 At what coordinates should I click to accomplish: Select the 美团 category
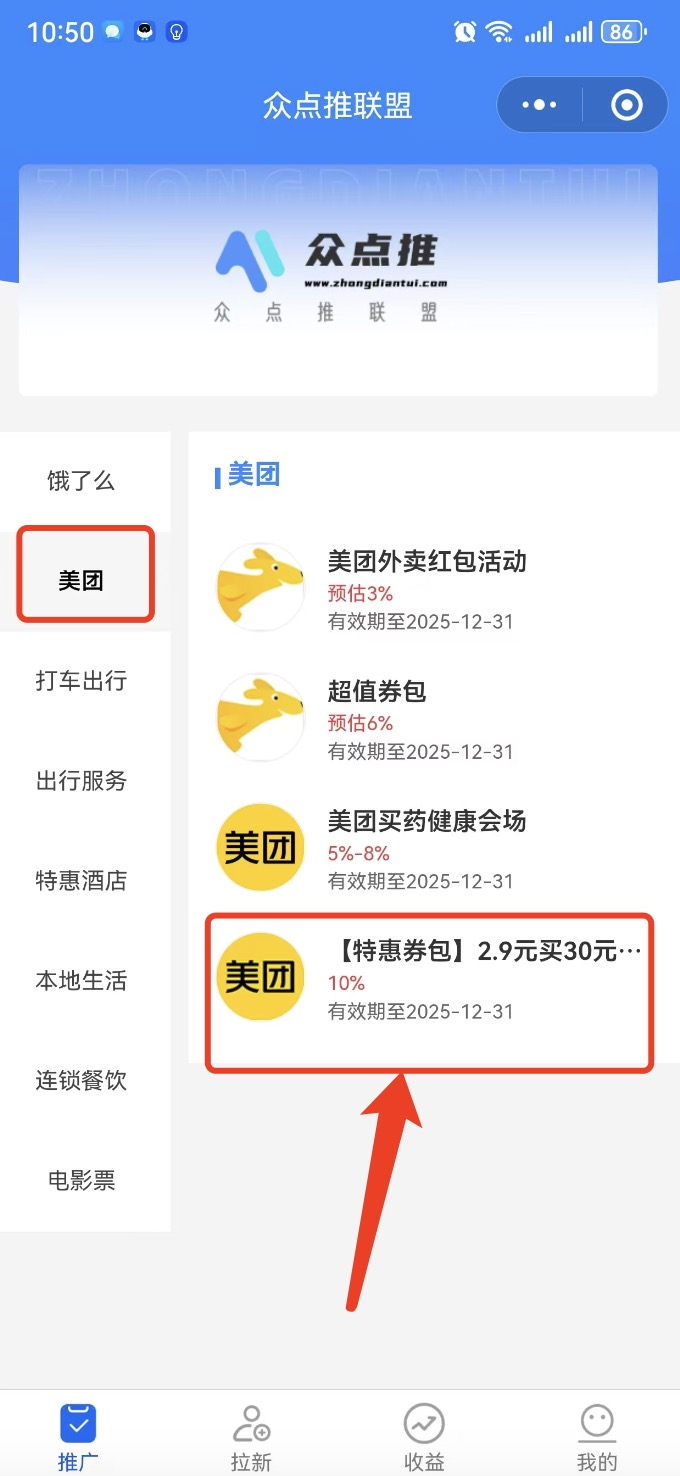[82, 580]
